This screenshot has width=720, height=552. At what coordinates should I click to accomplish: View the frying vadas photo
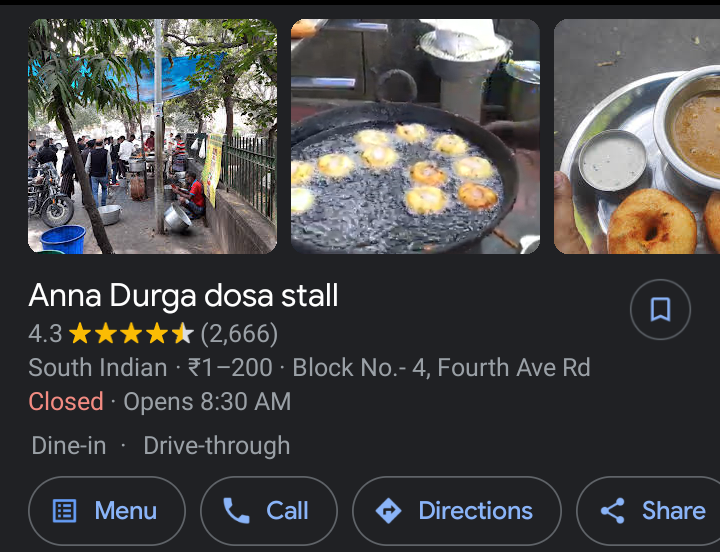pyautogui.click(x=415, y=136)
